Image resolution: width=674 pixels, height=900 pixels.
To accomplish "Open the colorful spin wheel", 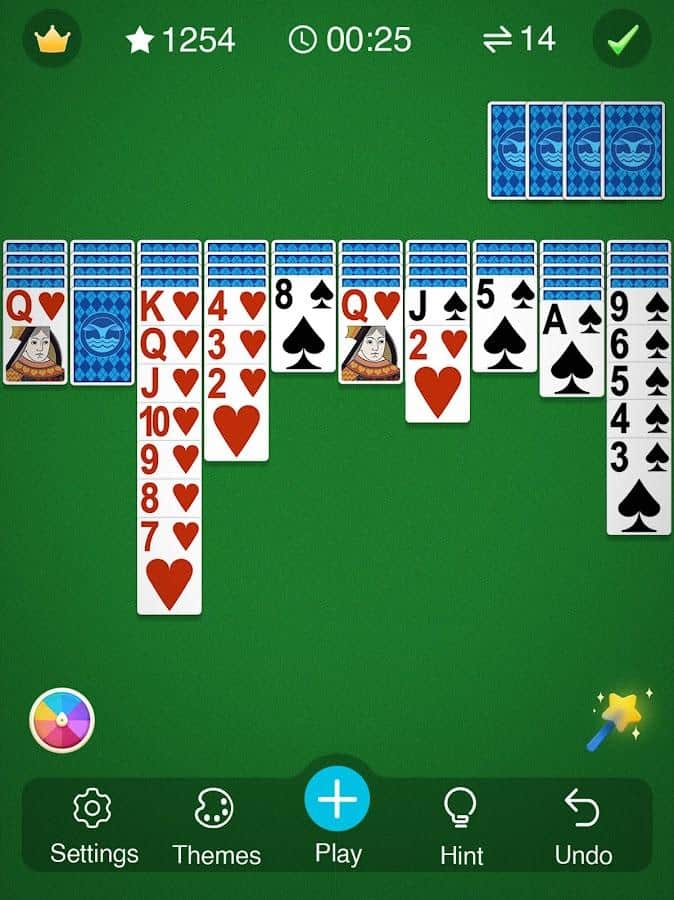I will coord(62,720).
